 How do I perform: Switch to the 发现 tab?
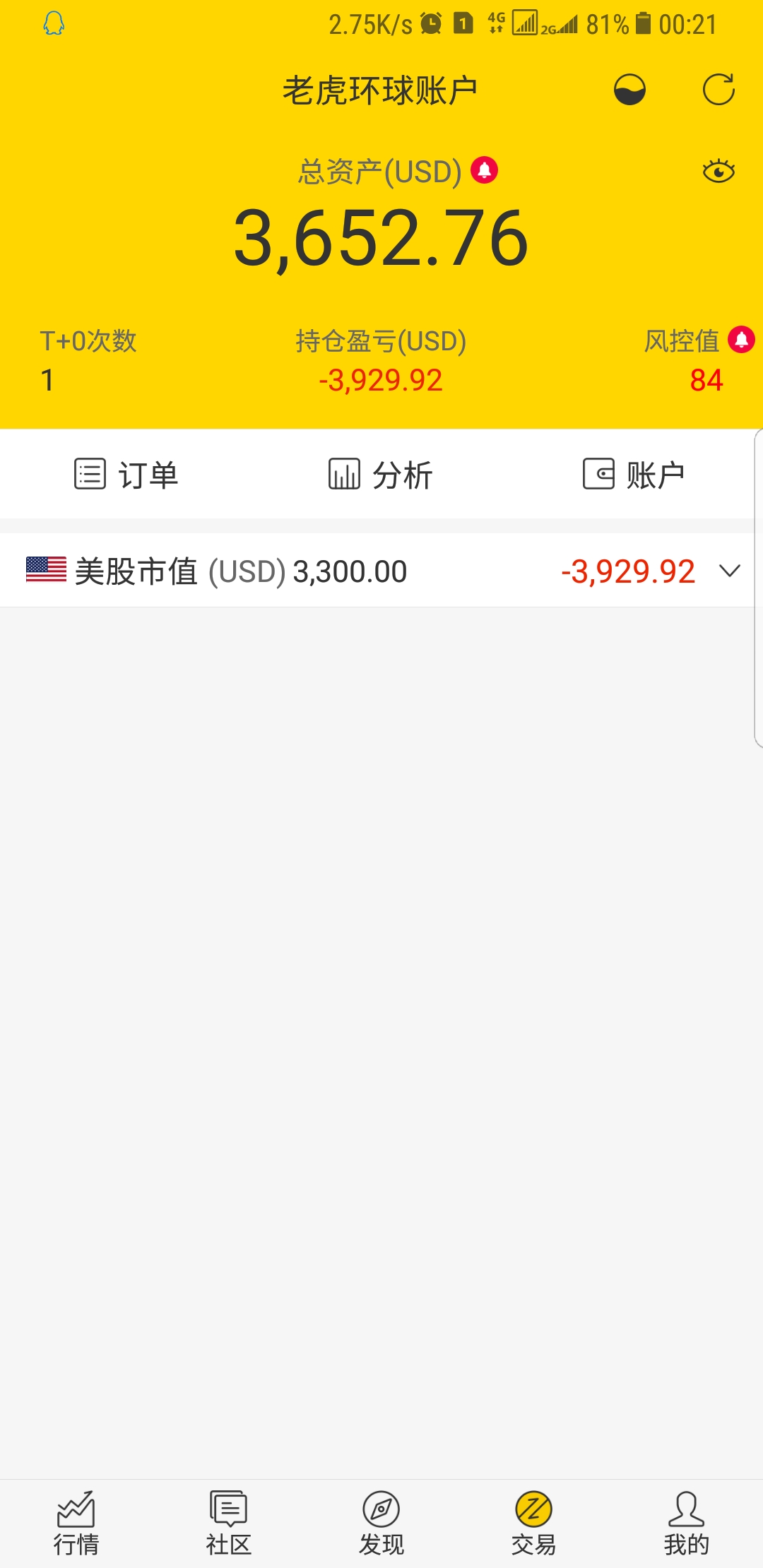pos(381,1524)
